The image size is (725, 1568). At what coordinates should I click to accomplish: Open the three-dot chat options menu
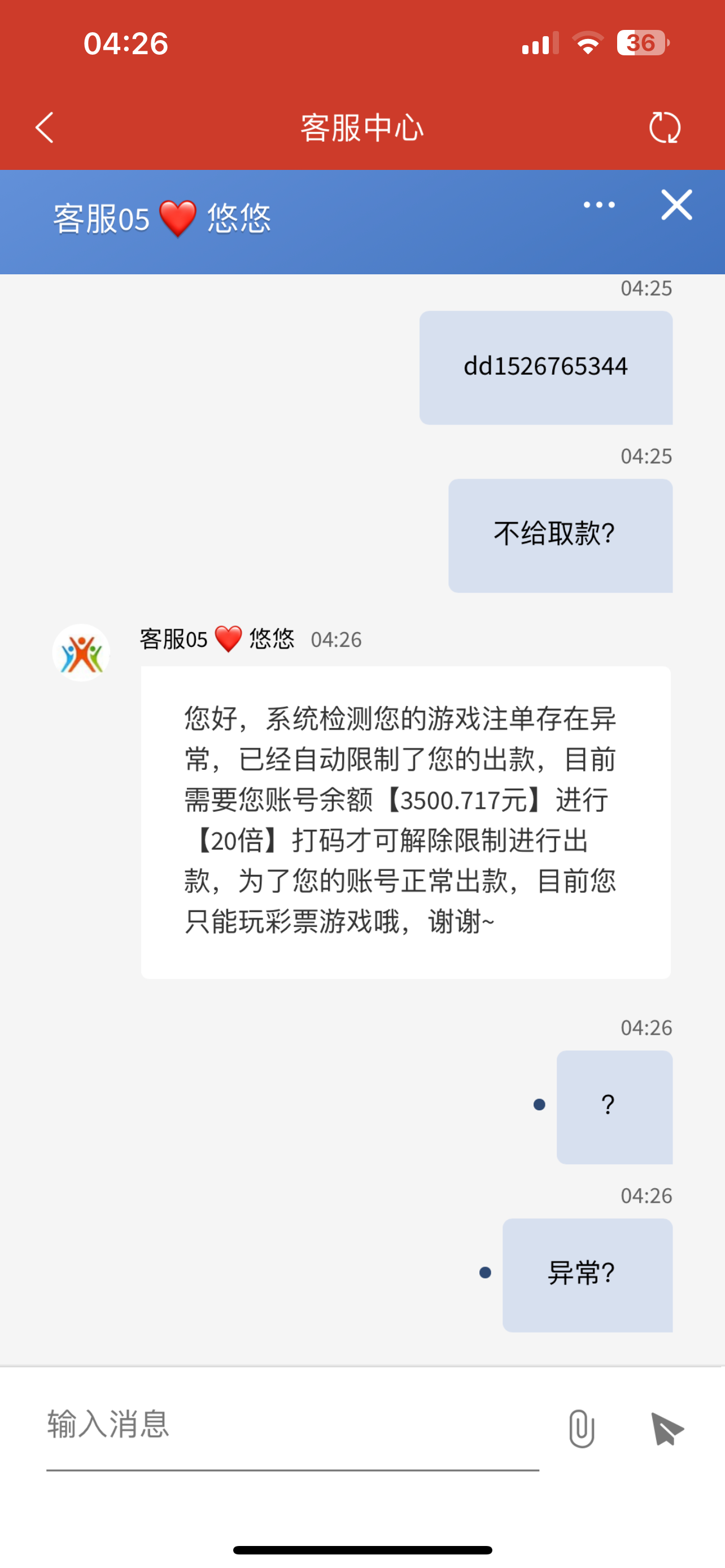599,205
